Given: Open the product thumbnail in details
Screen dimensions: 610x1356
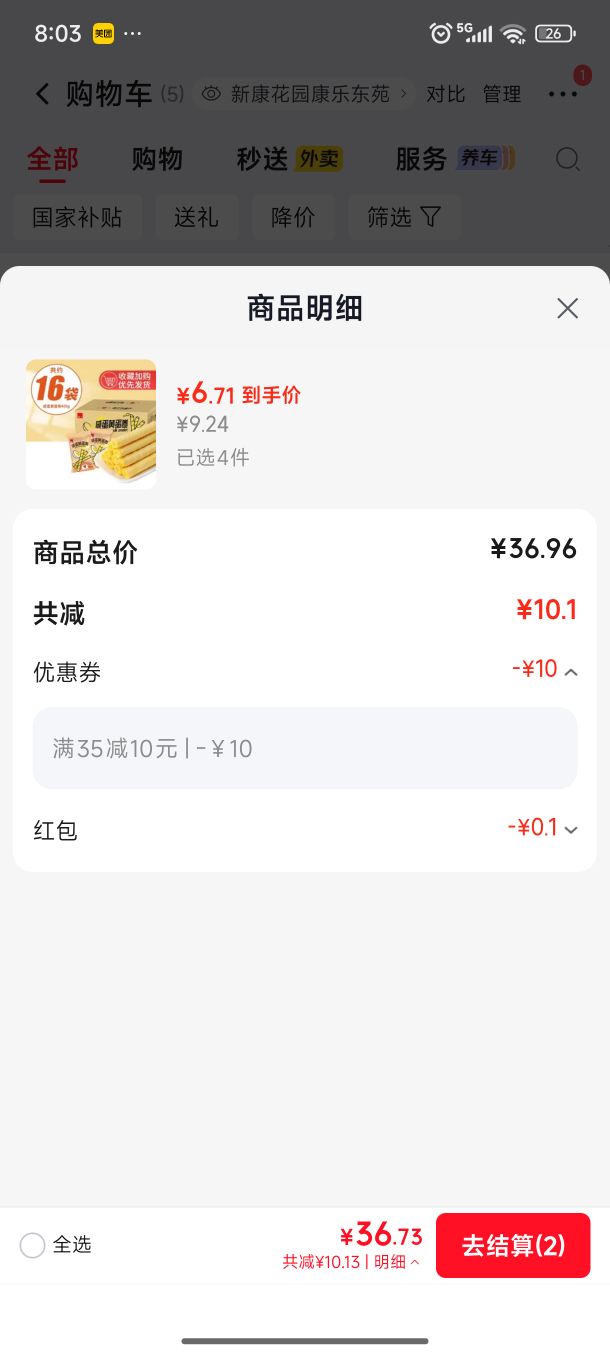Looking at the screenshot, I should (91, 424).
